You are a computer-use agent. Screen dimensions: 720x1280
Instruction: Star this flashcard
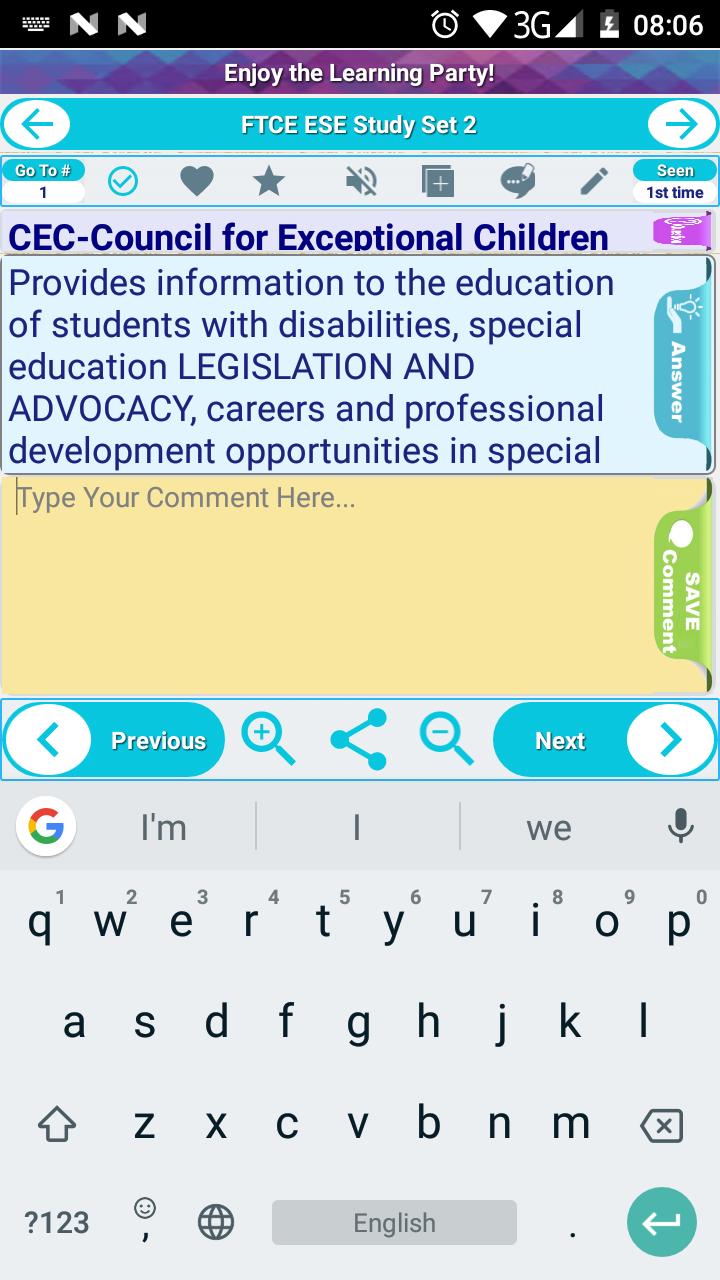click(x=268, y=181)
